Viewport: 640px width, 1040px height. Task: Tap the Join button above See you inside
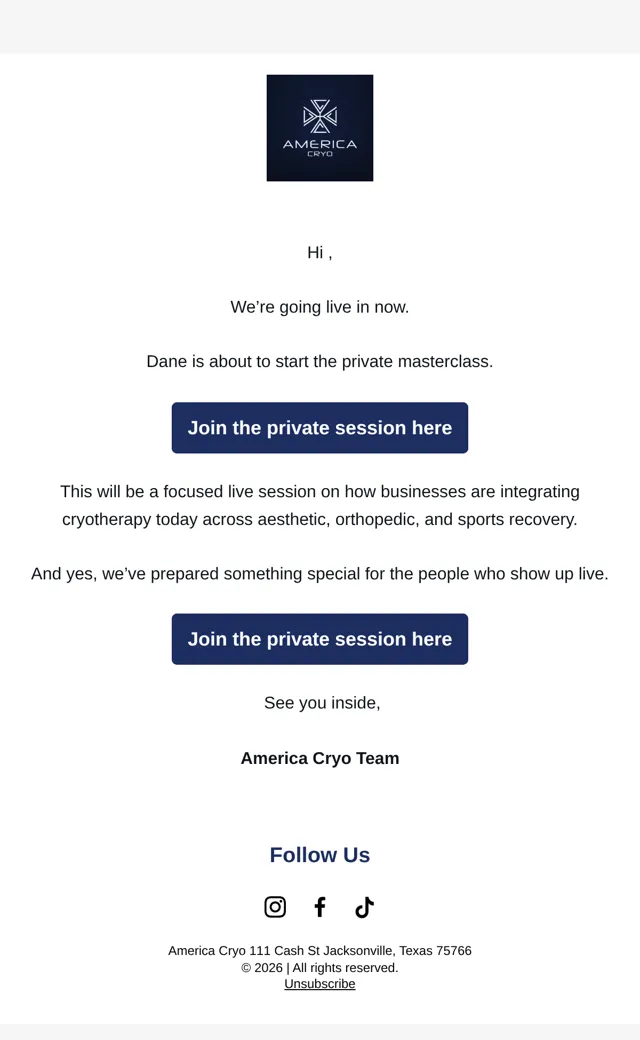coord(320,639)
